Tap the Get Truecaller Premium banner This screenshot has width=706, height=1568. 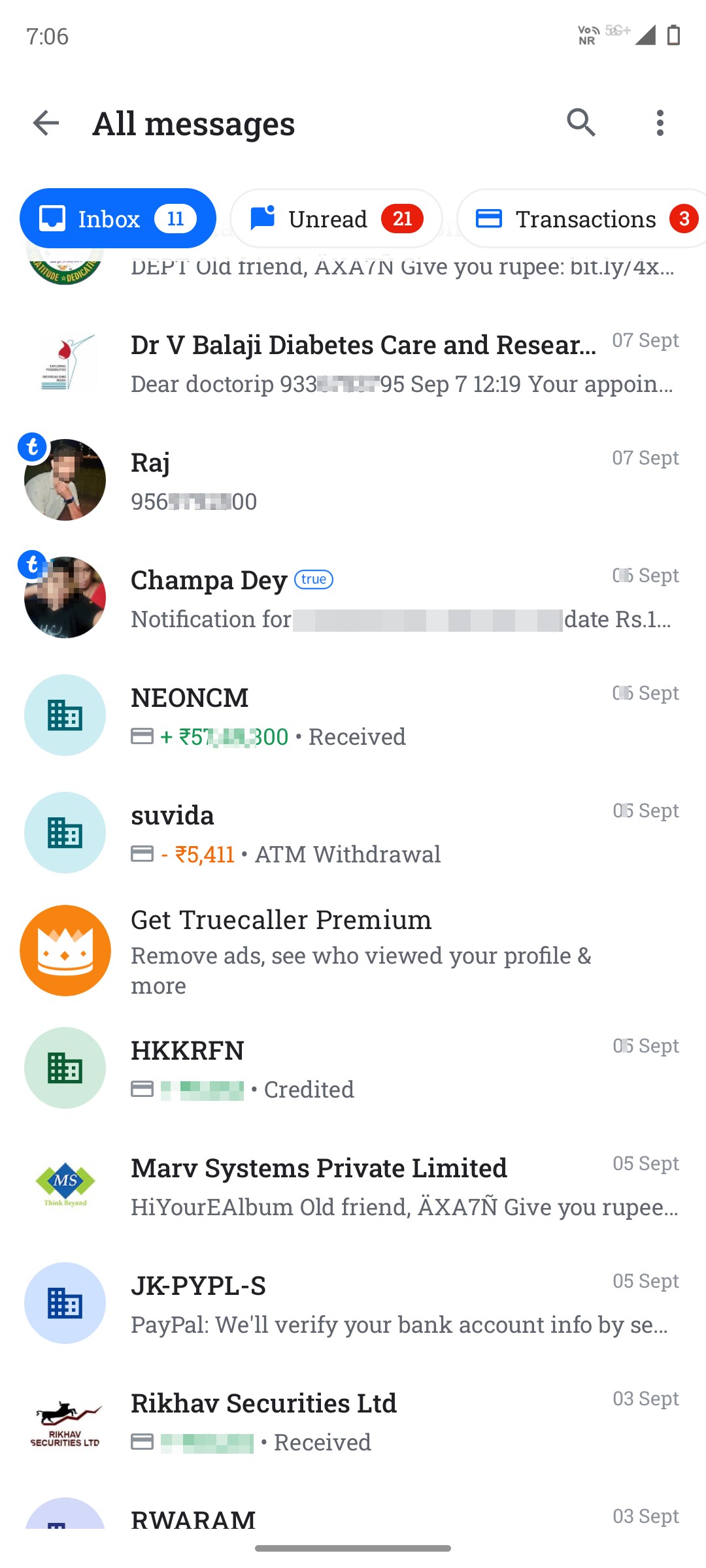click(x=353, y=951)
